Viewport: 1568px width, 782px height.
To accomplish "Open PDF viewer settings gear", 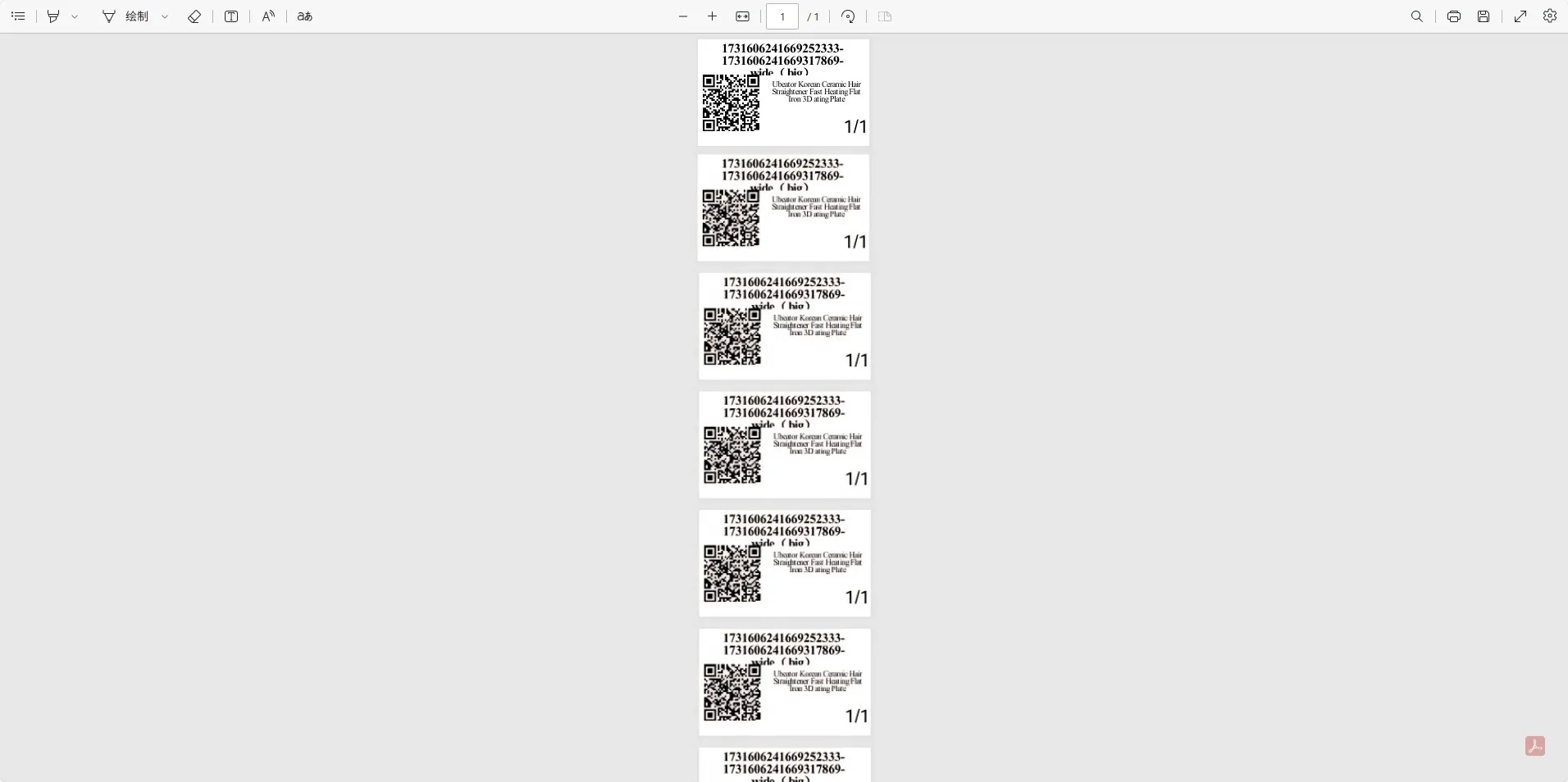I will coord(1550,16).
